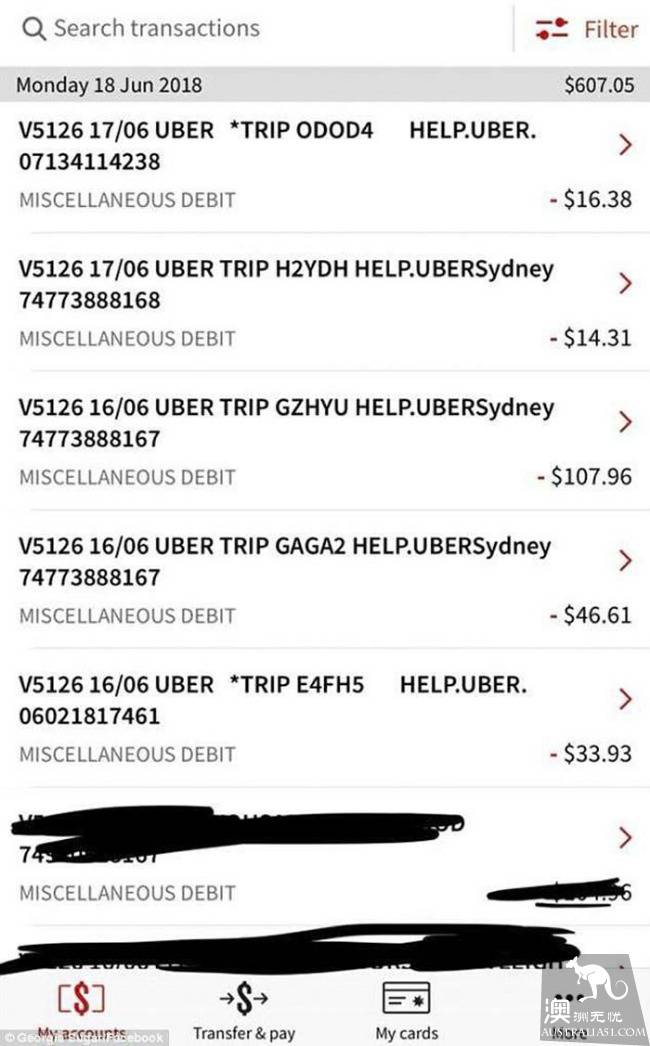View details of the Uber trip H2YDH transaction
650x1046 pixels.
tap(325, 303)
